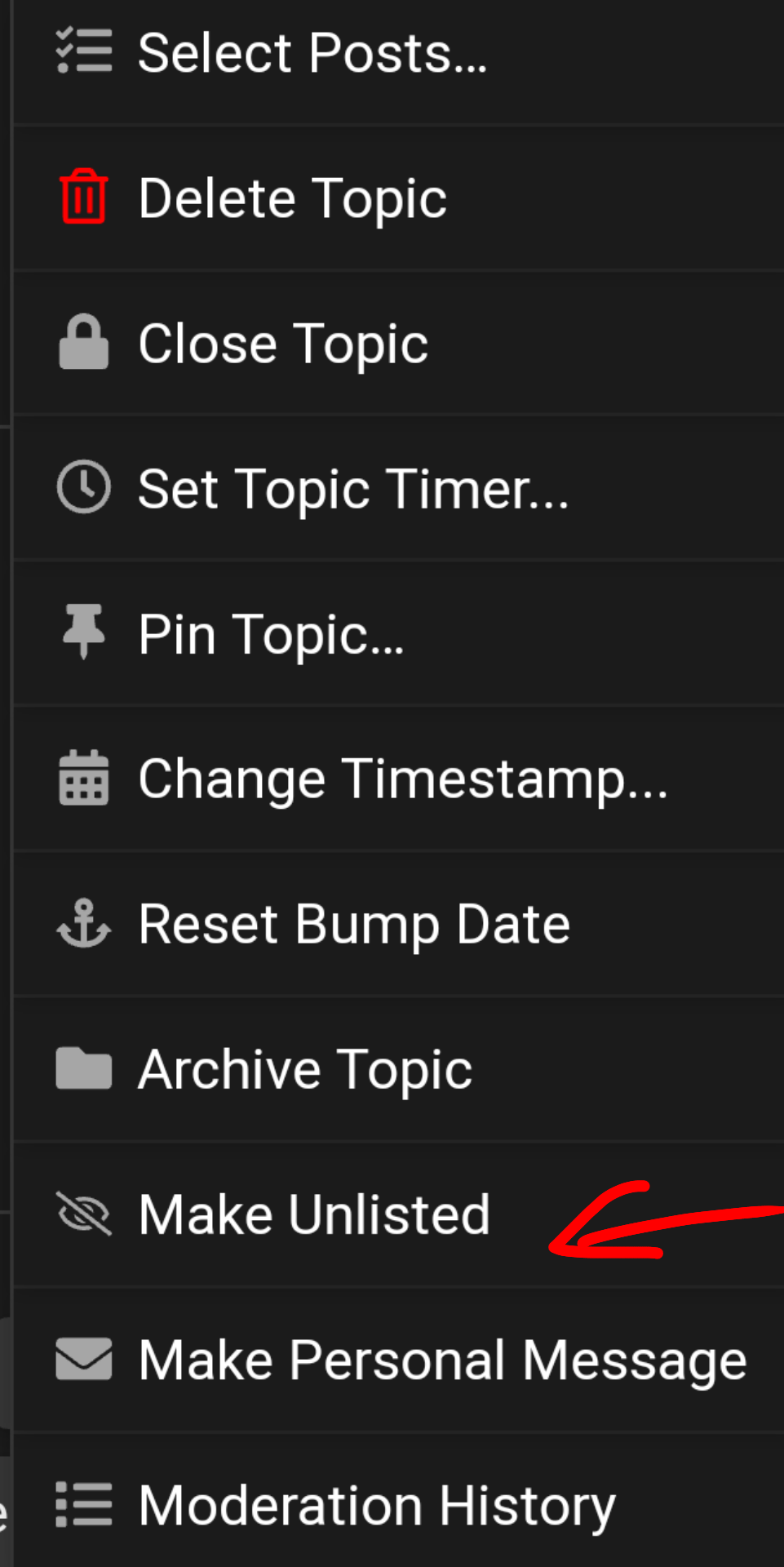Image resolution: width=784 pixels, height=1567 pixels.
Task: Select Pin Topic option
Action: coord(271,634)
